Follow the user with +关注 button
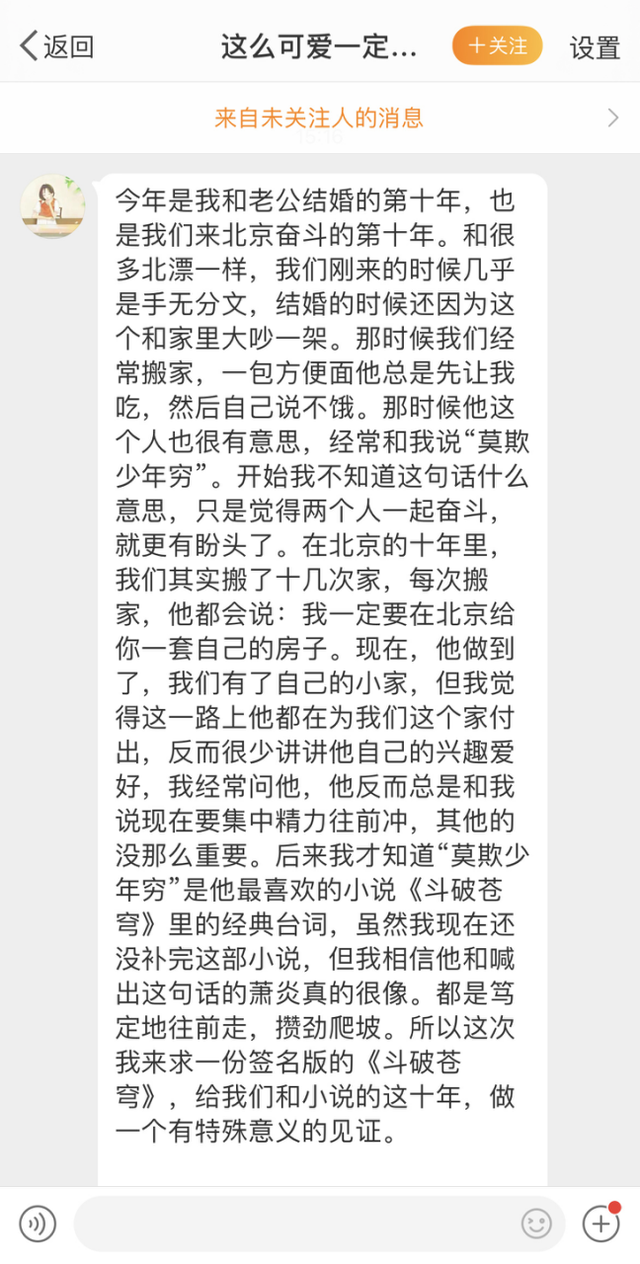This screenshot has height=1264, width=640. (497, 46)
